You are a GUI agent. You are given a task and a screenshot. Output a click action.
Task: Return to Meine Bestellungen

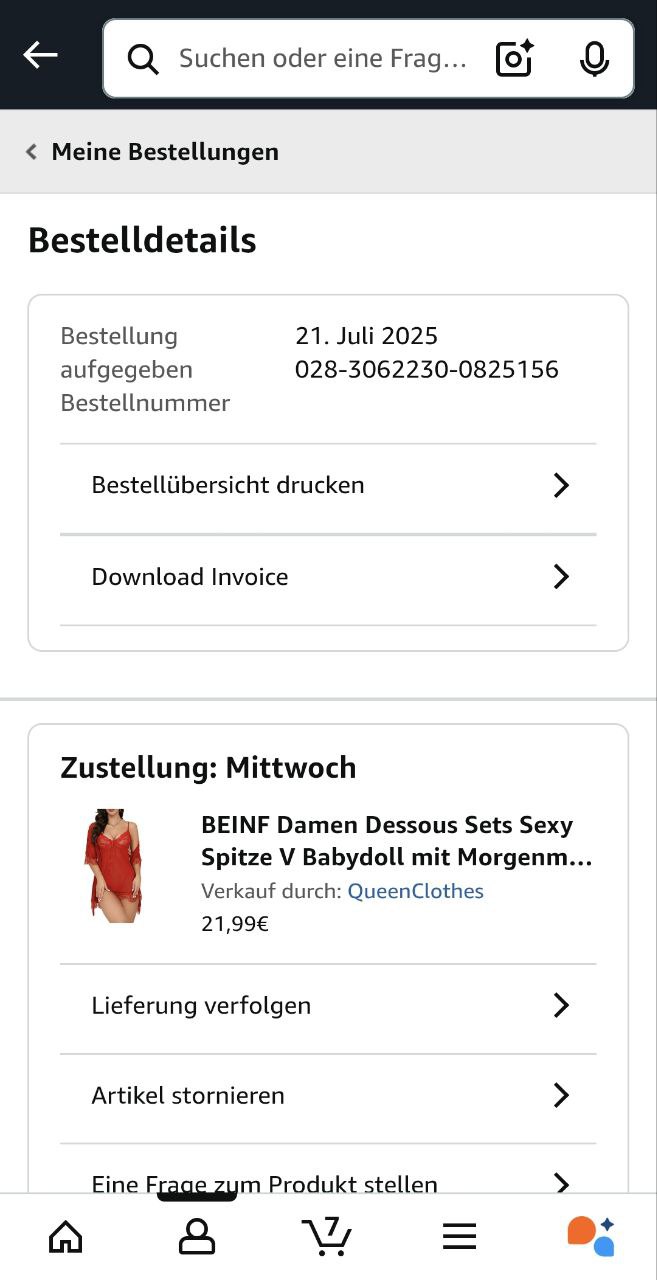tap(153, 152)
